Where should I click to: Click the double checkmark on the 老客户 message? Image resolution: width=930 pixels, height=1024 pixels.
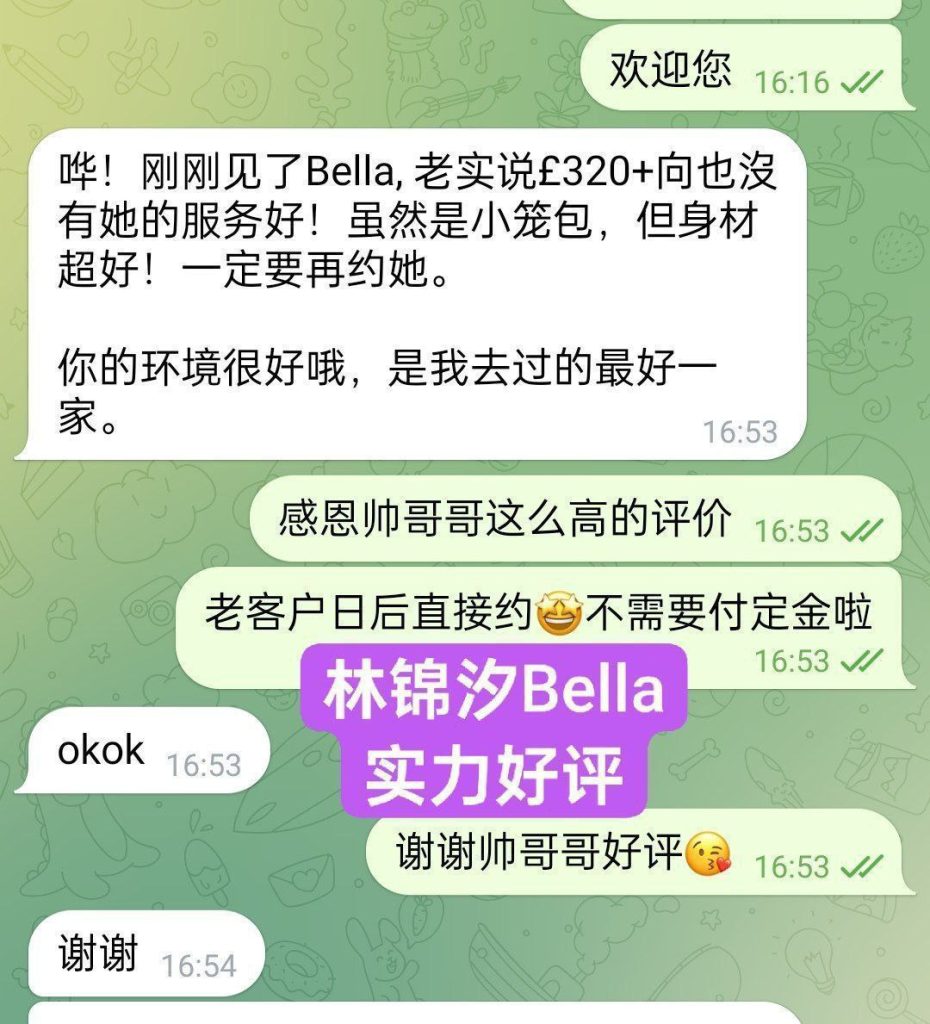[x=864, y=660]
